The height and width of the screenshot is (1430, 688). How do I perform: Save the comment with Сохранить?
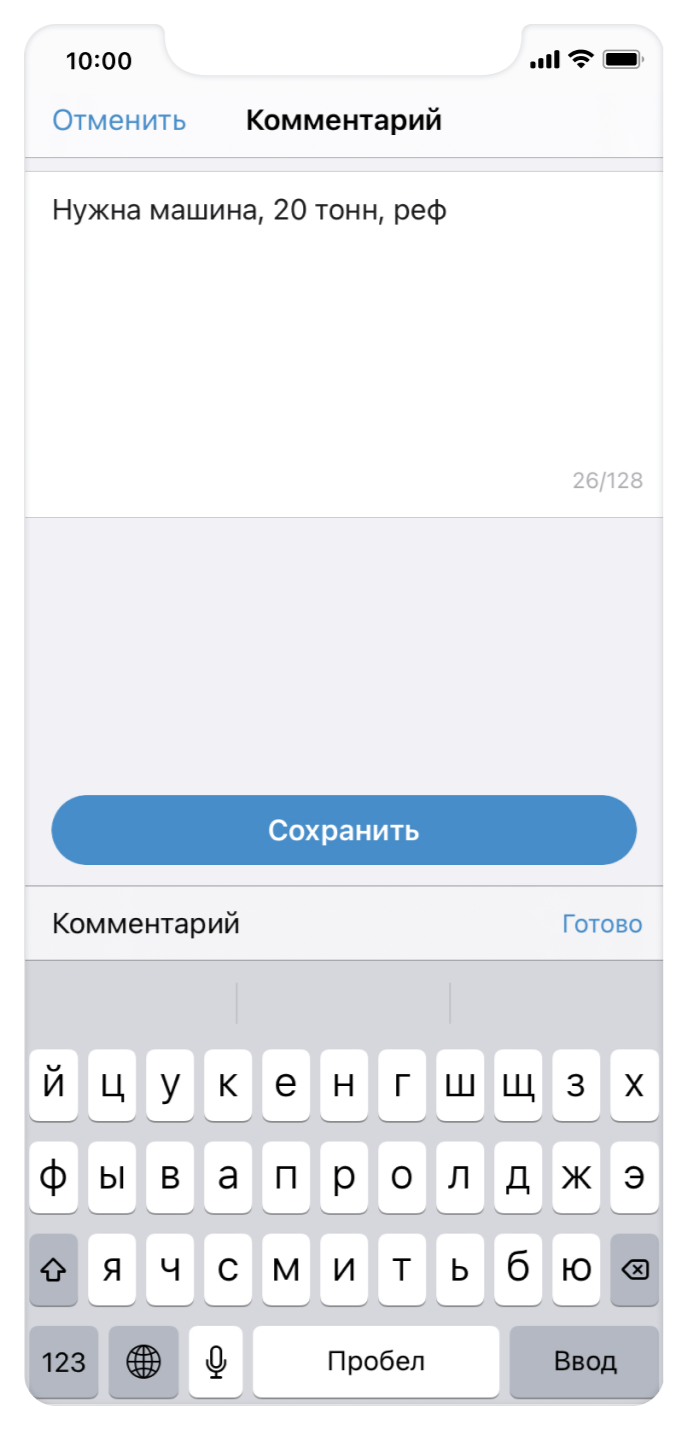pyautogui.click(x=343, y=830)
